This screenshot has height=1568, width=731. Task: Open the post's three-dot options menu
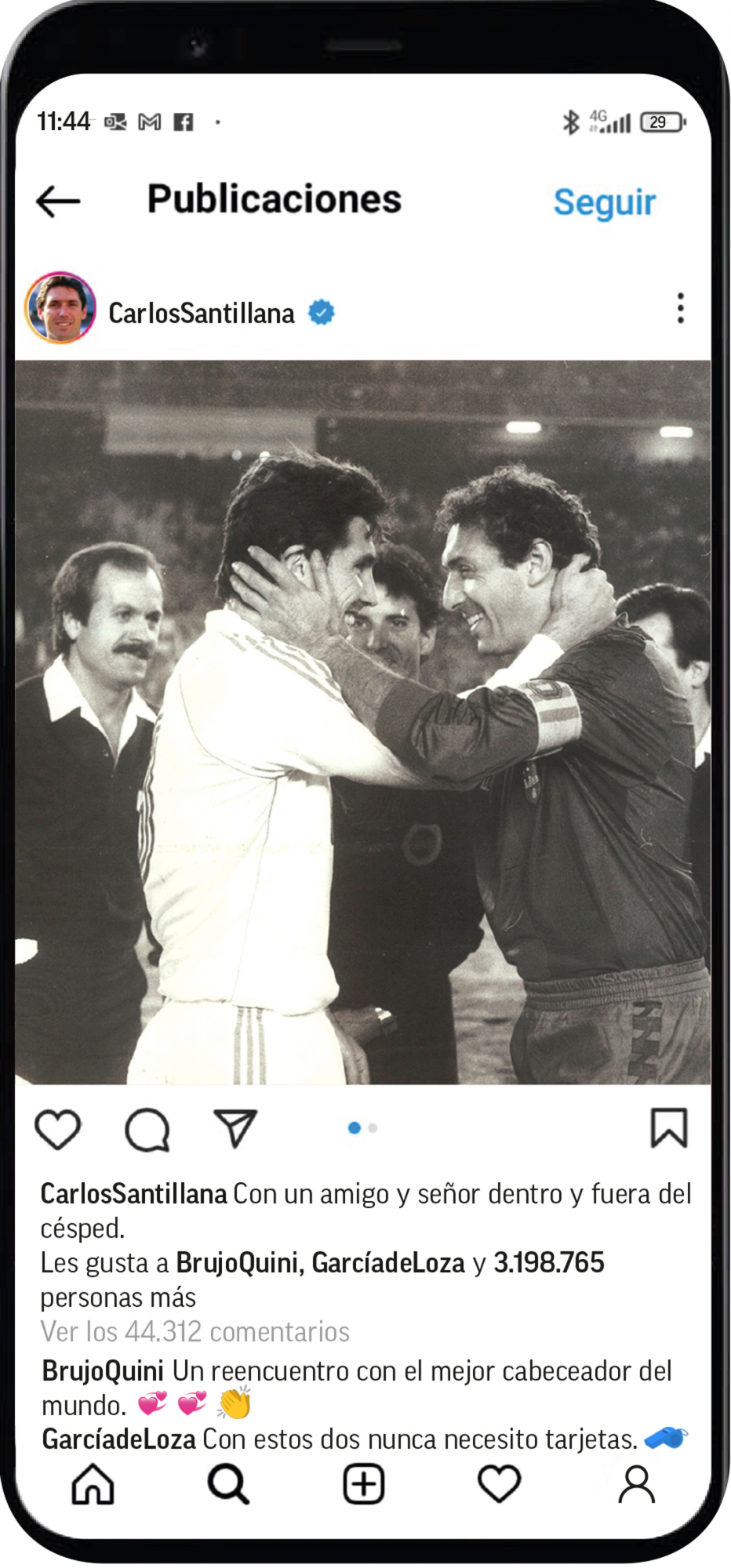pyautogui.click(x=680, y=308)
